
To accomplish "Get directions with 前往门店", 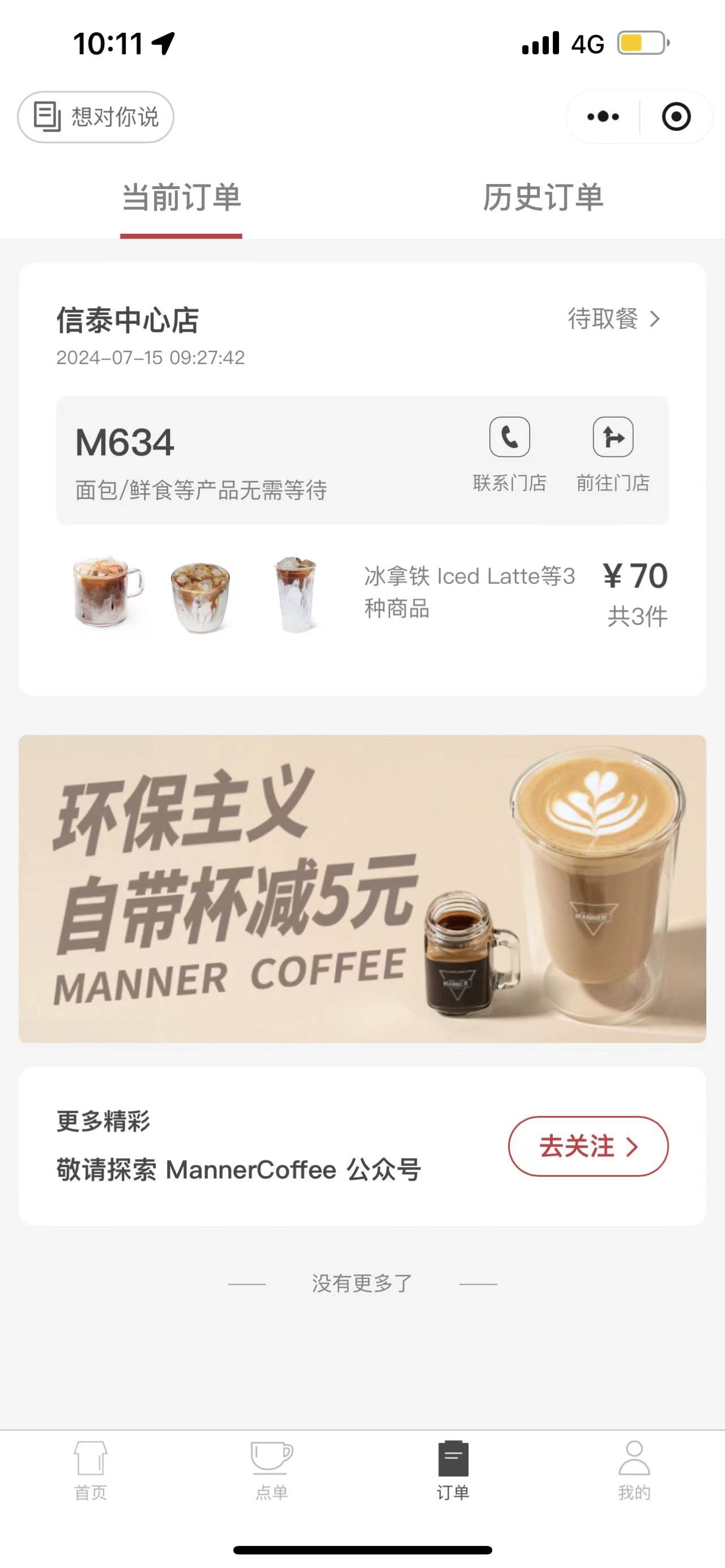I will (613, 455).
